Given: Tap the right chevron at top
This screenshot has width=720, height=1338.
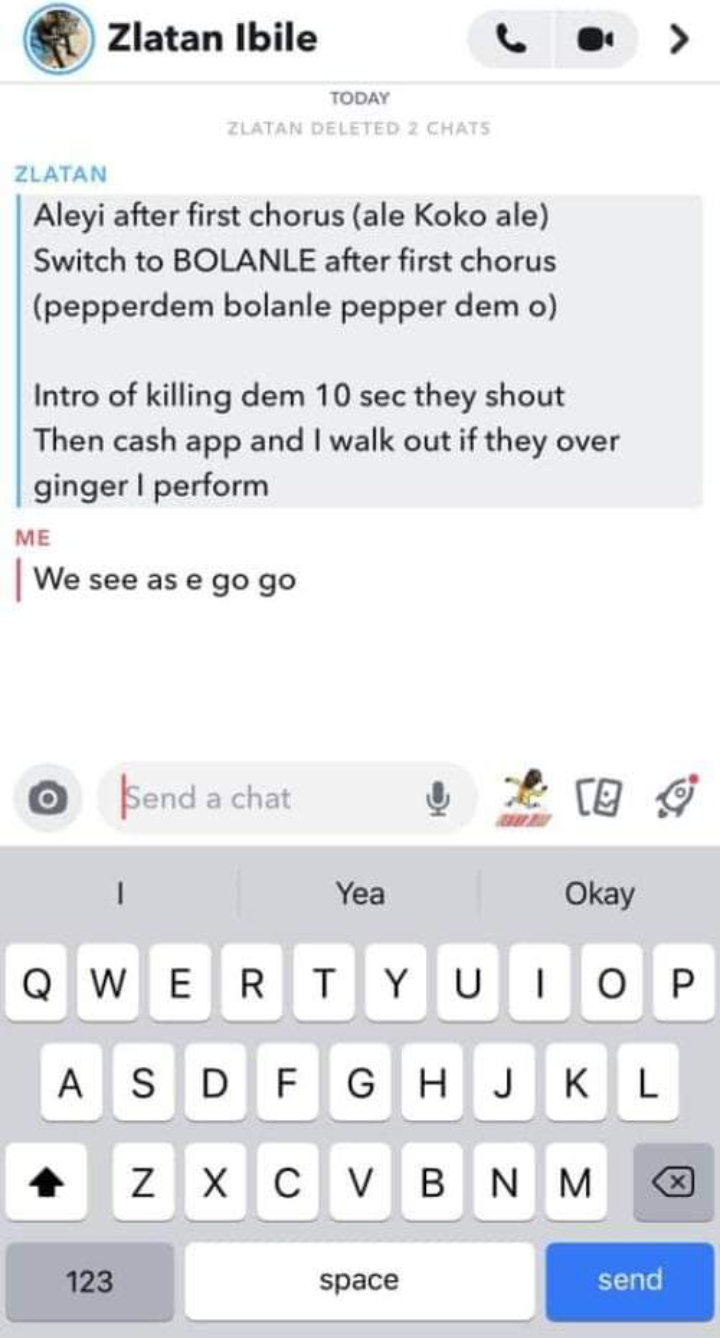Looking at the screenshot, I should [x=679, y=39].
